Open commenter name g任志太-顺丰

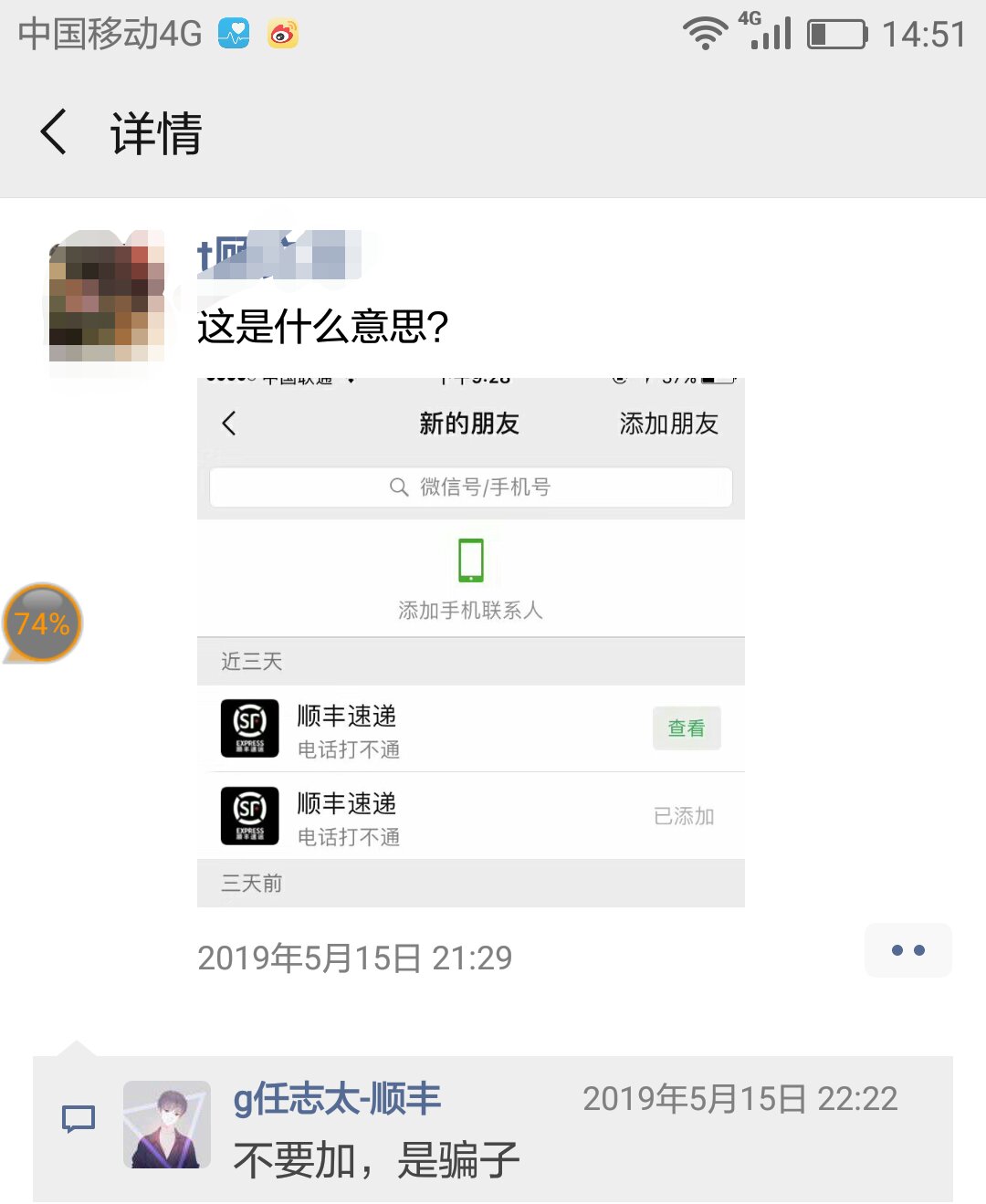pos(337,1099)
